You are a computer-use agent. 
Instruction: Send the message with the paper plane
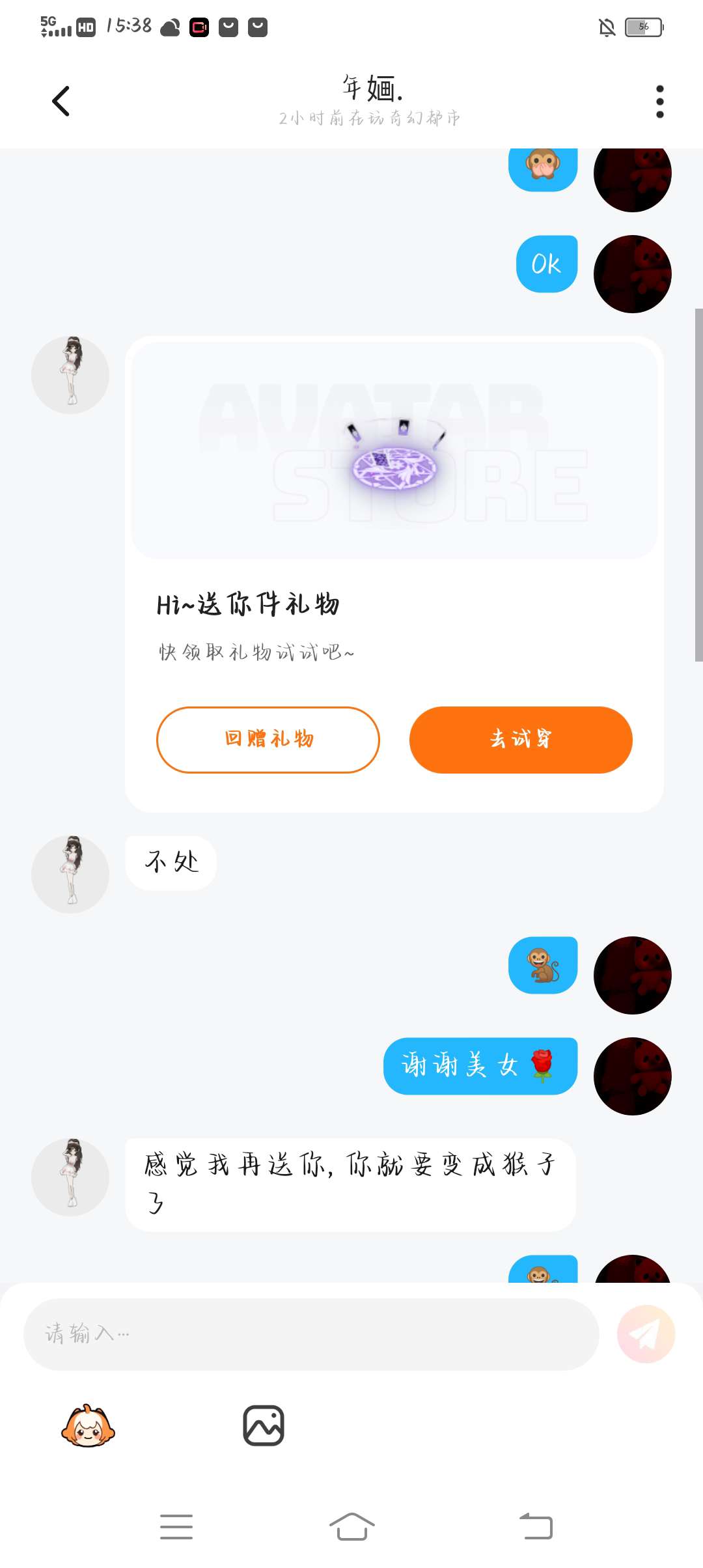coord(646,1334)
